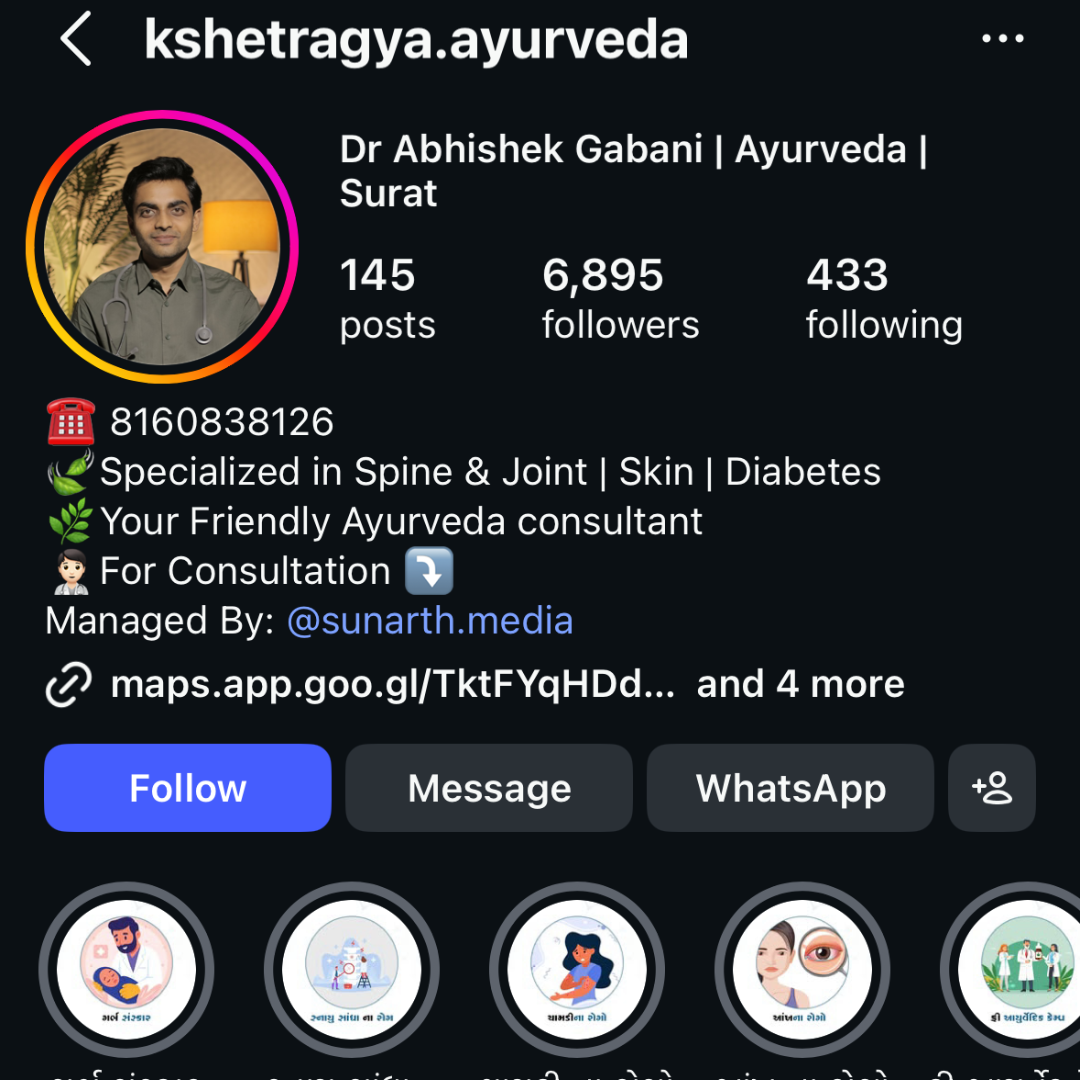
Task: Visit the @sunarth.media profile link
Action: (430, 621)
